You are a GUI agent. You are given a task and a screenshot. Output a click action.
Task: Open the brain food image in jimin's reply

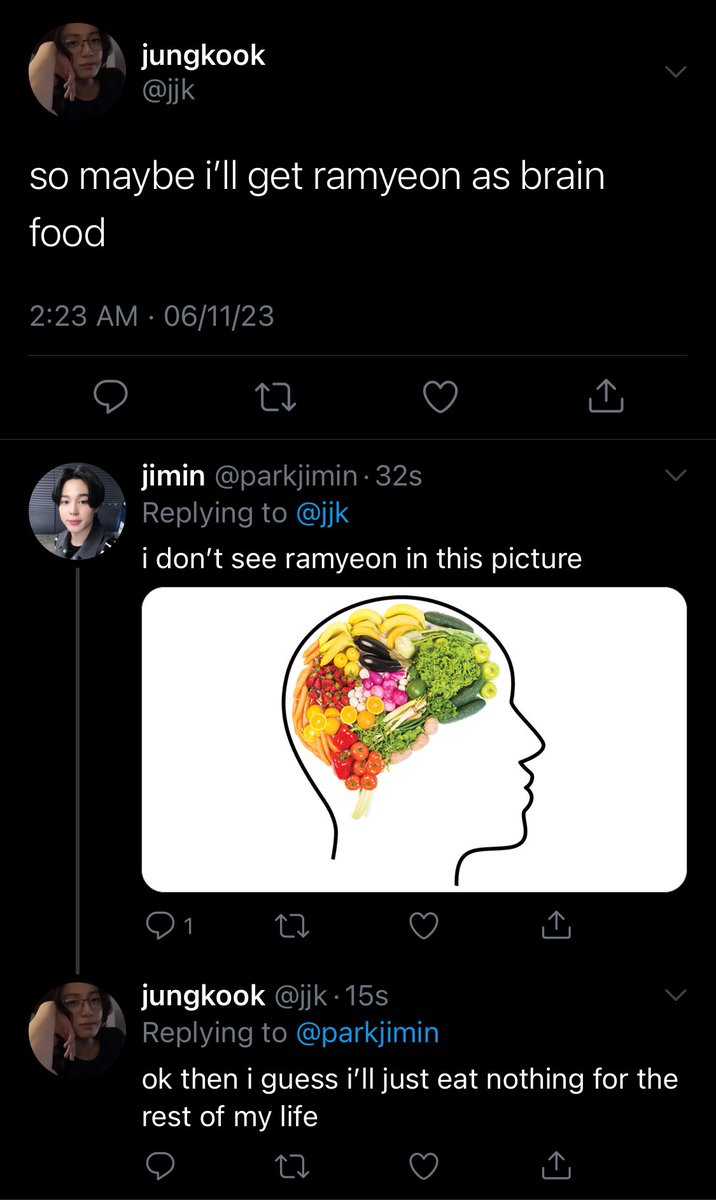[x=414, y=740]
